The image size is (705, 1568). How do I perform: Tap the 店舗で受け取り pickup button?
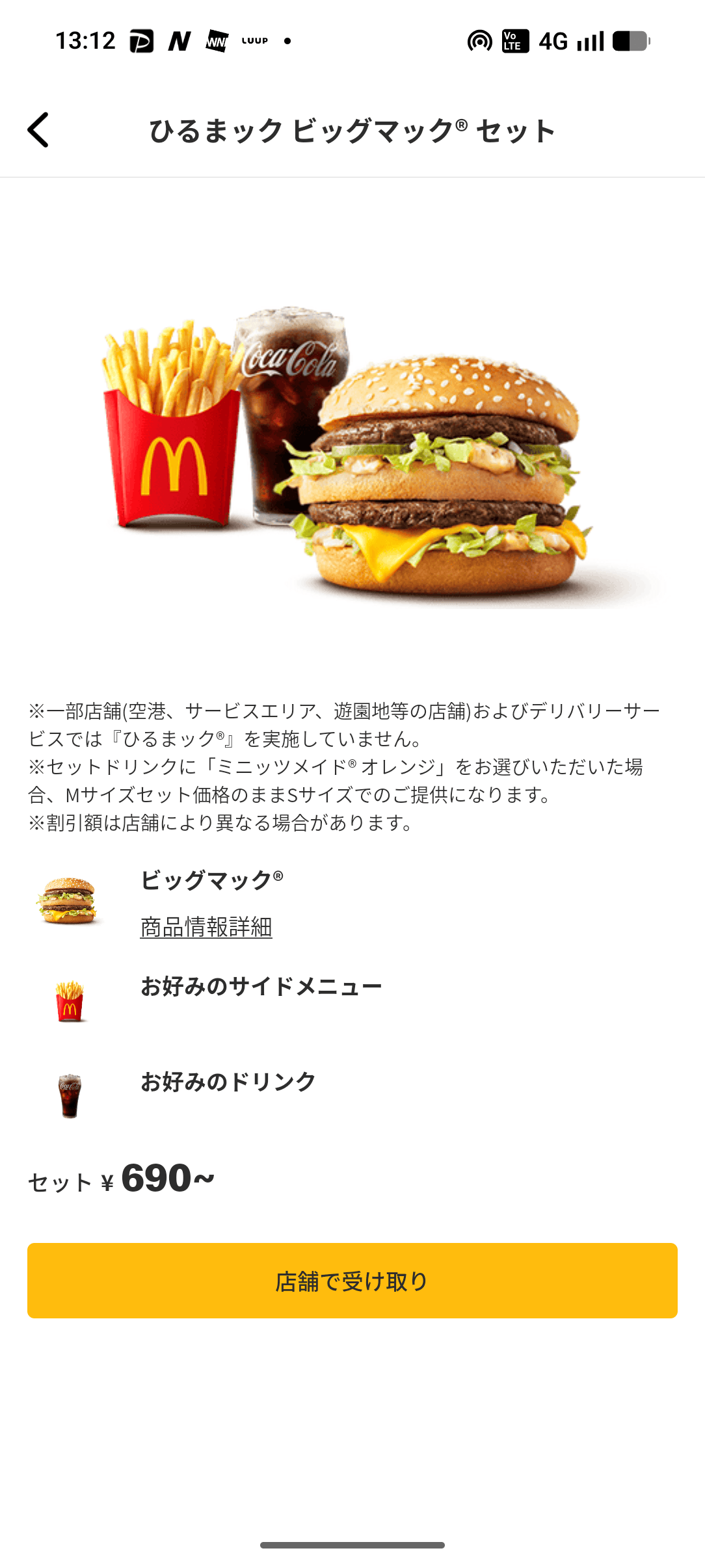[x=352, y=1281]
